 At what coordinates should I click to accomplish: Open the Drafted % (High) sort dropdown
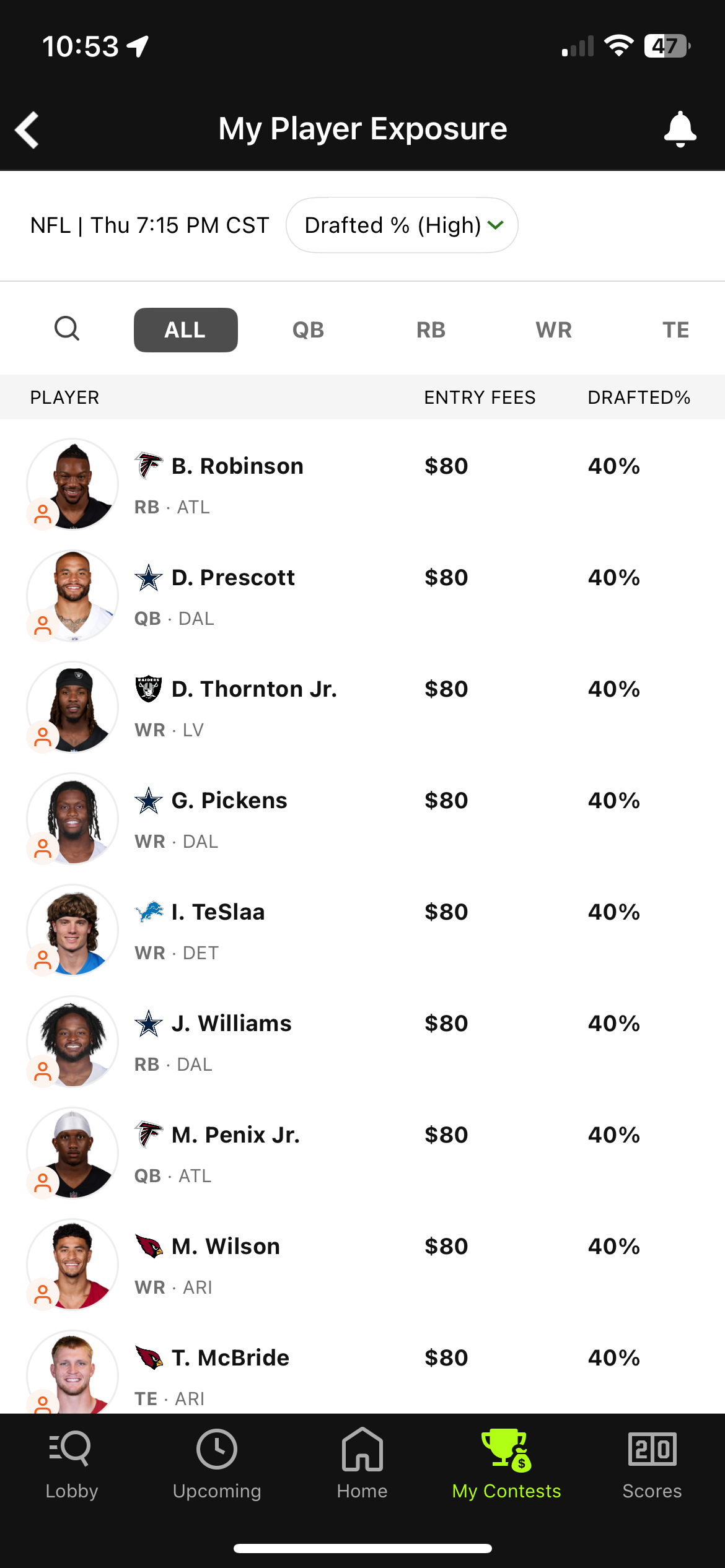[x=402, y=225]
